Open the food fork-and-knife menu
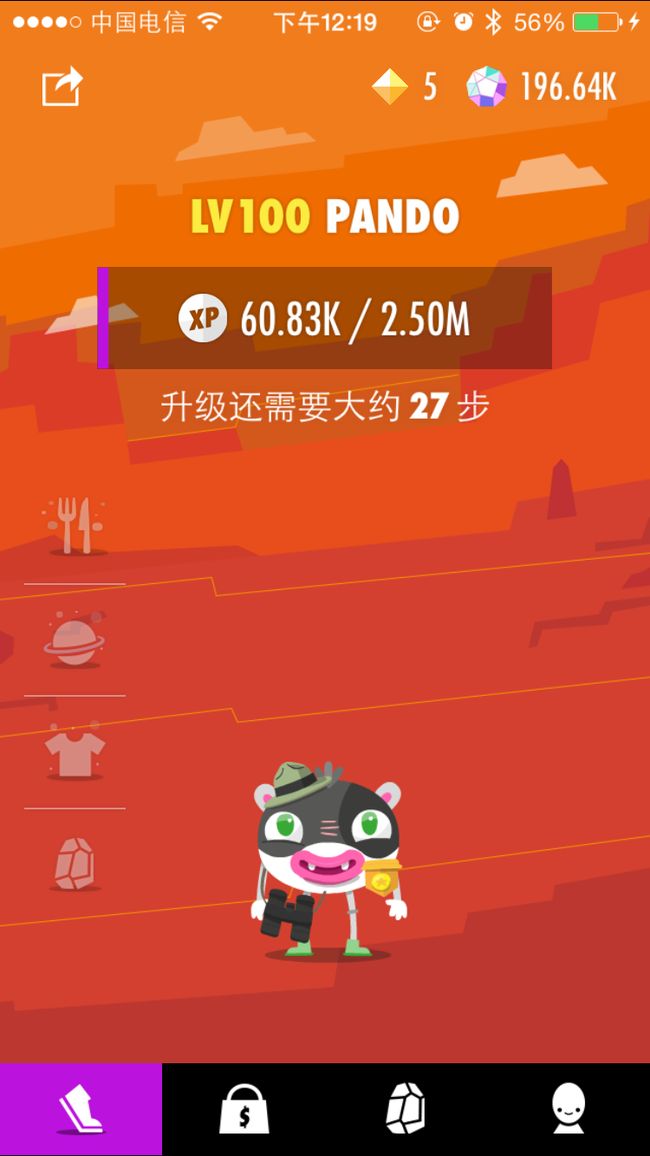The height and width of the screenshot is (1156, 650). click(75, 525)
